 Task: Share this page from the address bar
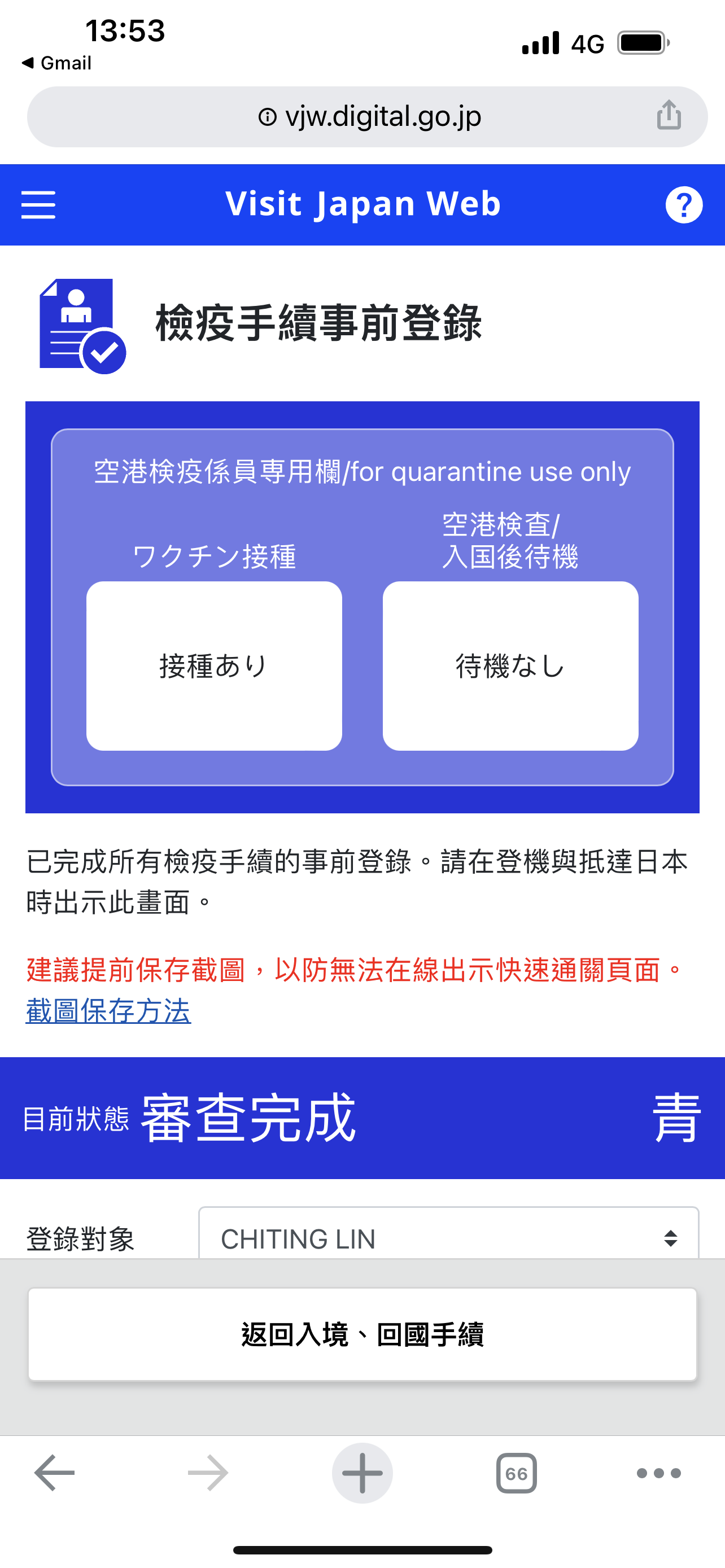tap(669, 116)
